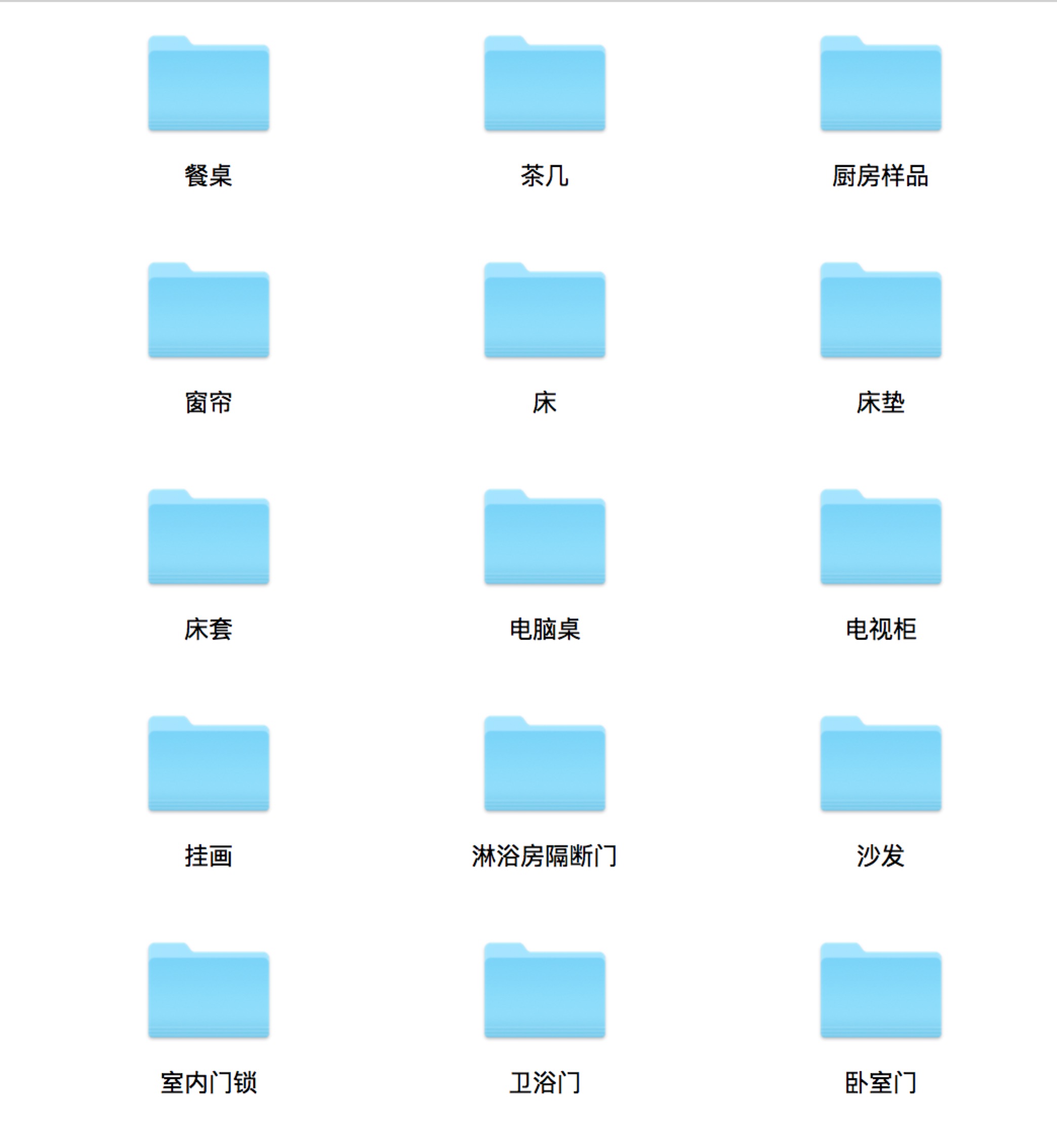Viewport: 1057px width, 1148px height.
Task: Open the 室内门锁 folder
Action: point(208,991)
